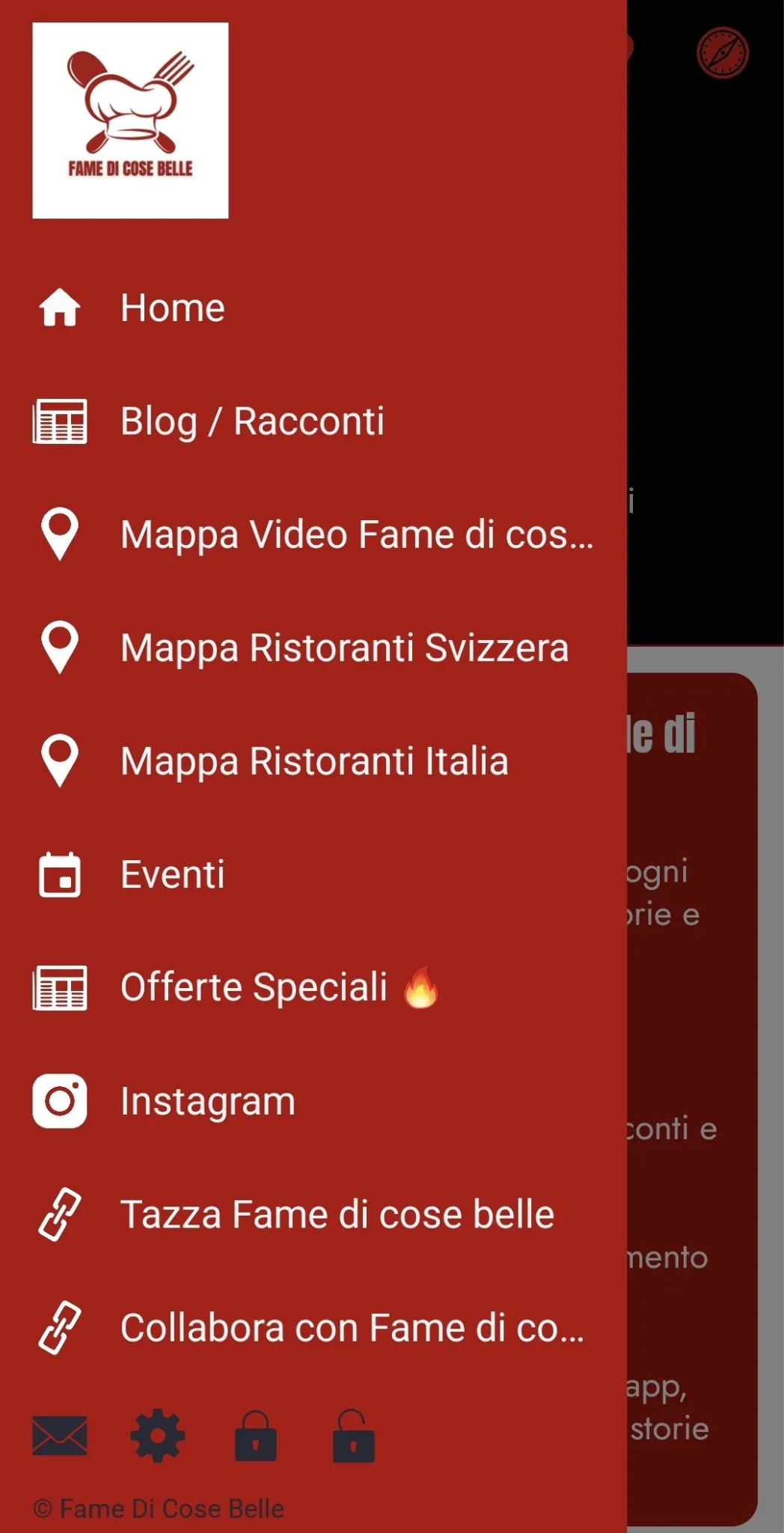784x1533 pixels.
Task: Open Tazza Fame di cose belle link
Action: click(x=337, y=1214)
